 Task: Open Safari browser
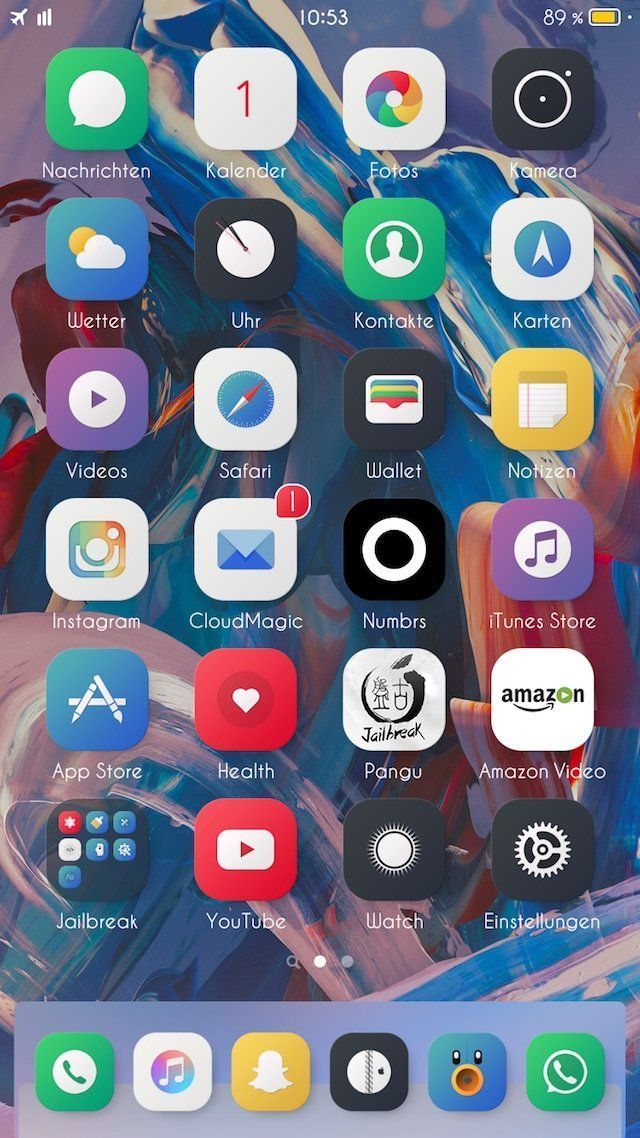(x=245, y=399)
